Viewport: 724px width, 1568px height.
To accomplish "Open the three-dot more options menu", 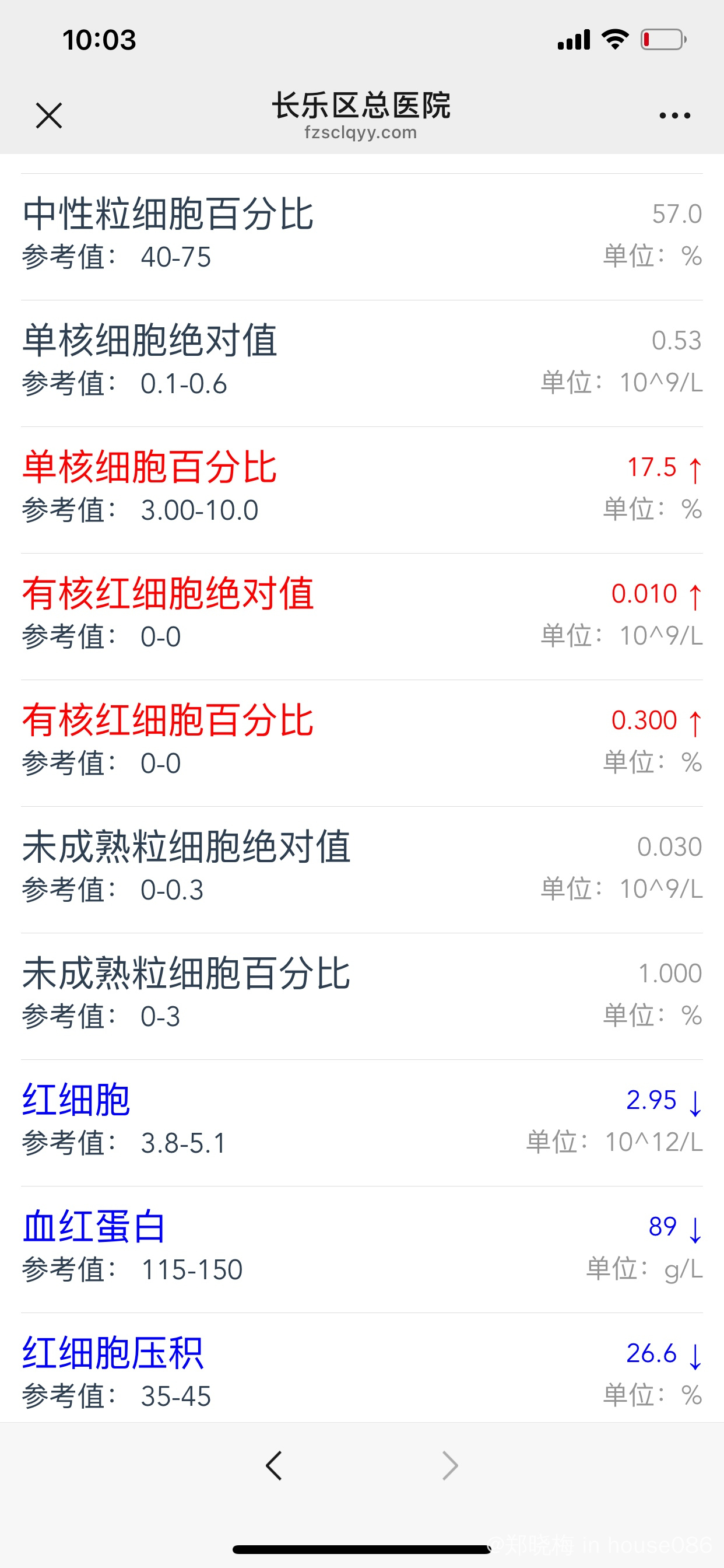I will 674,115.
